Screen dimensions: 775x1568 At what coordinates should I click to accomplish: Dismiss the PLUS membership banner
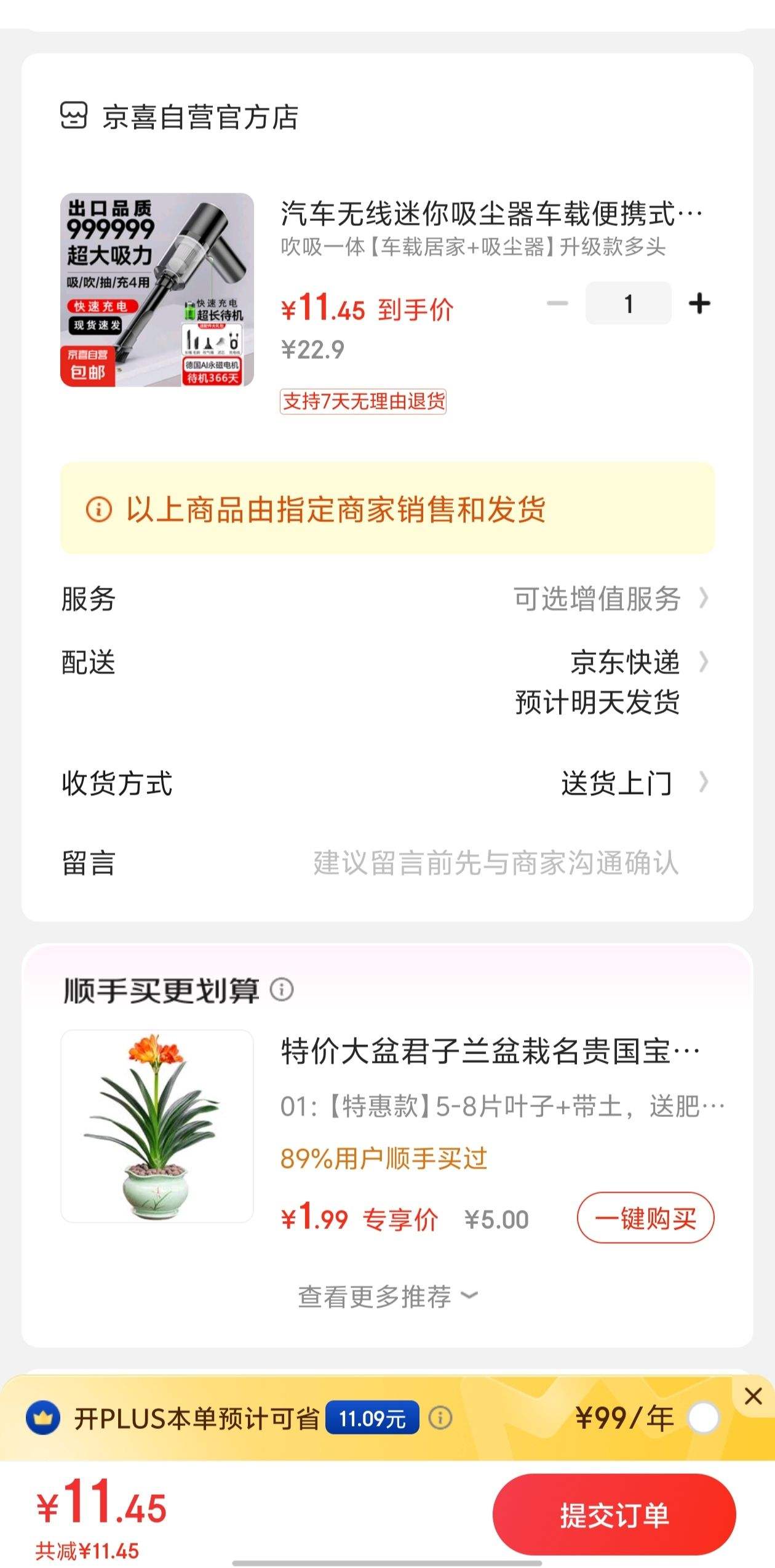(x=753, y=1396)
